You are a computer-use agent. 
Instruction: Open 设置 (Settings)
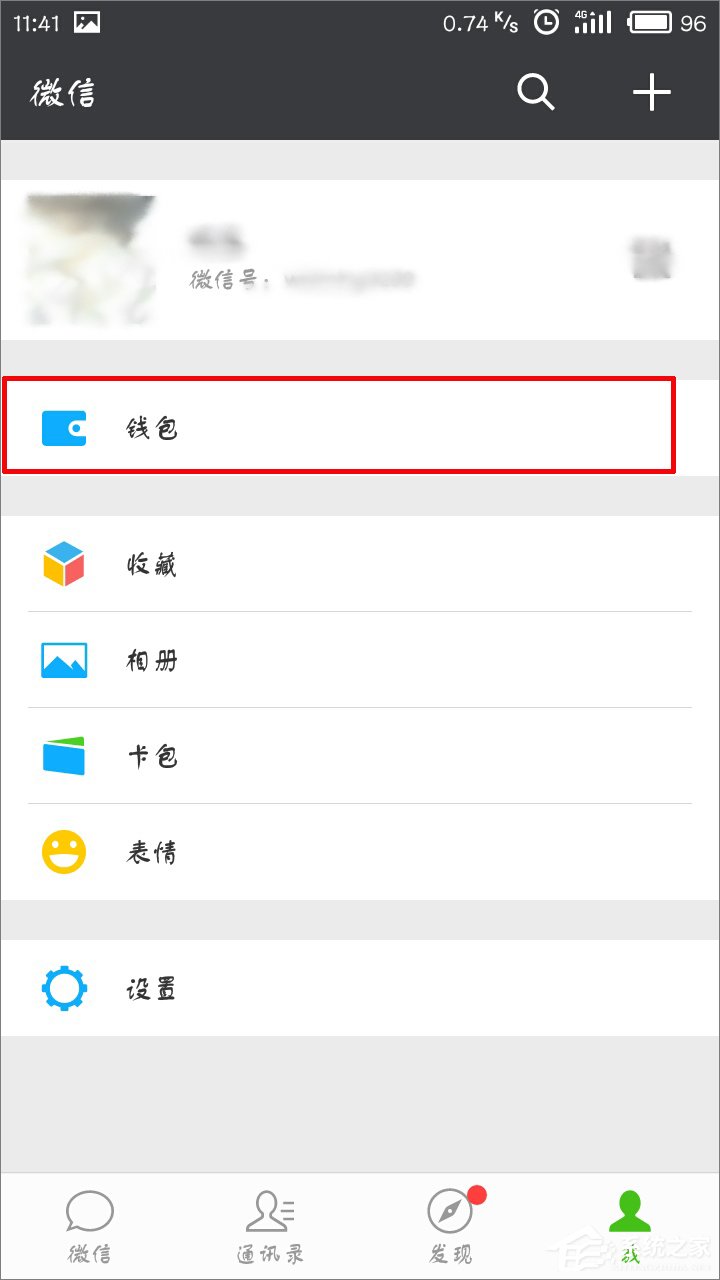tap(360, 988)
